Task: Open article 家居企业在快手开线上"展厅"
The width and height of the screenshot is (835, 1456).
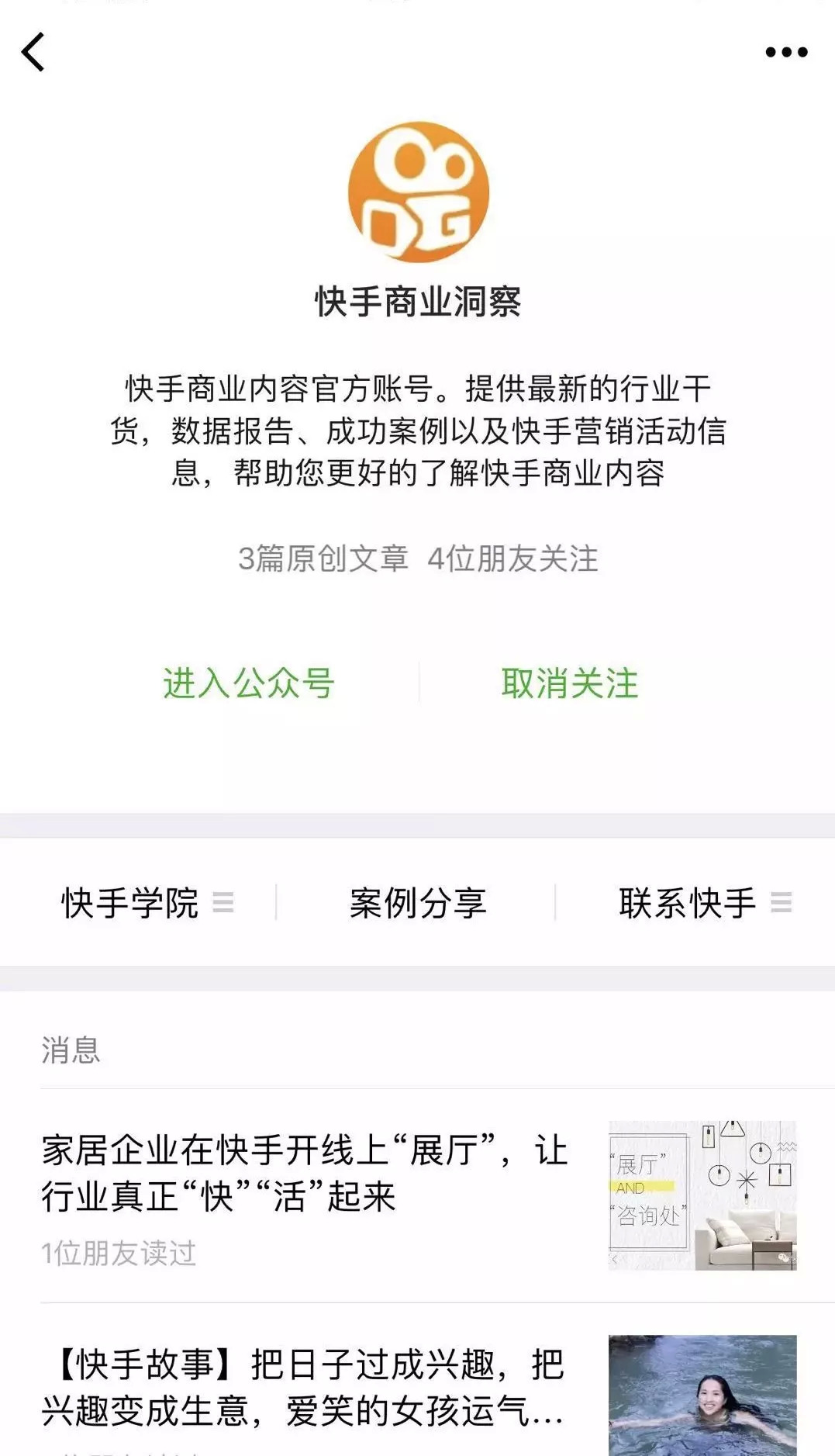Action: point(306,1174)
